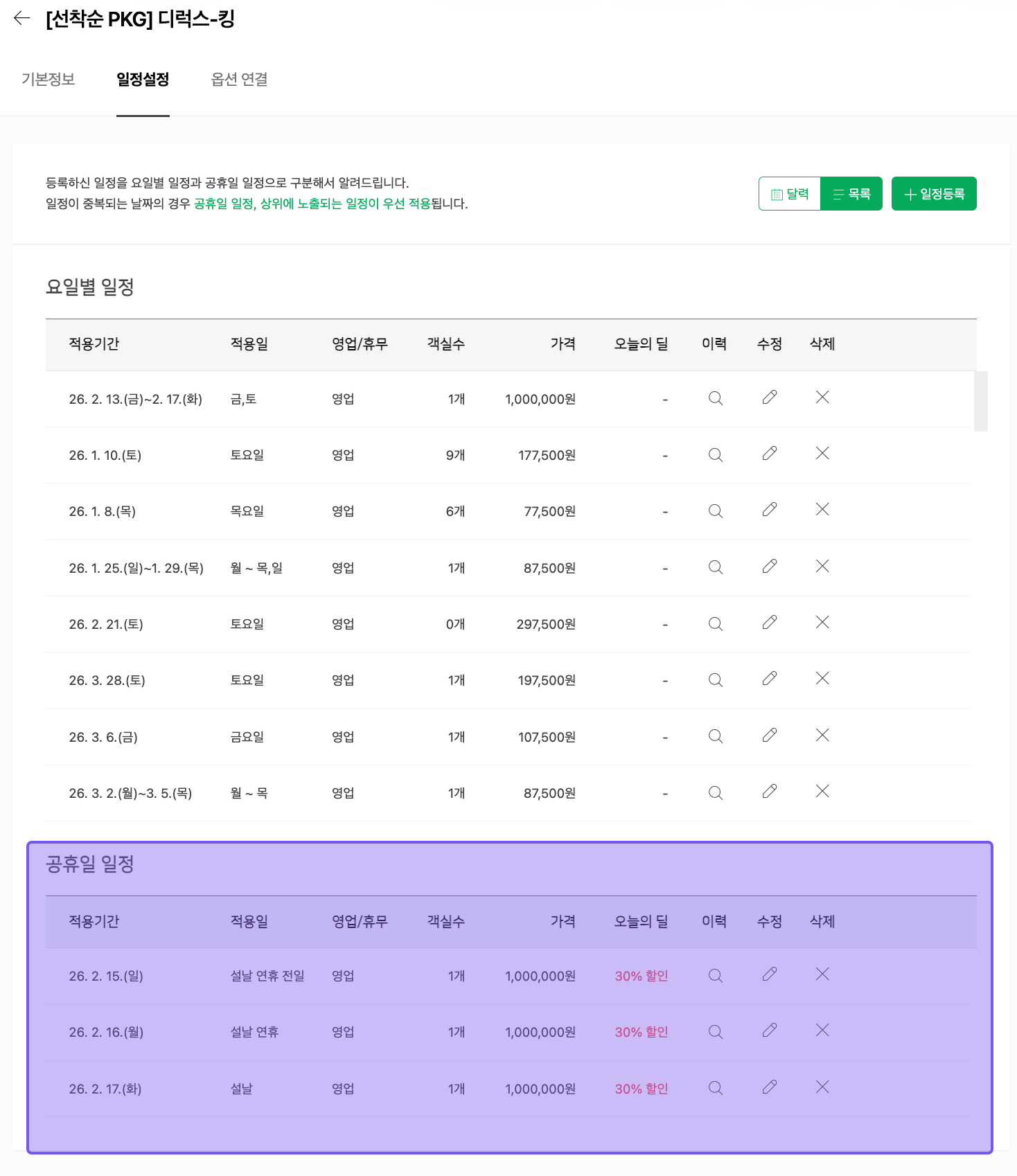Delete the 26. 3. 28.(토) schedule
Screen dimensions: 1017x1176
pos(822,679)
